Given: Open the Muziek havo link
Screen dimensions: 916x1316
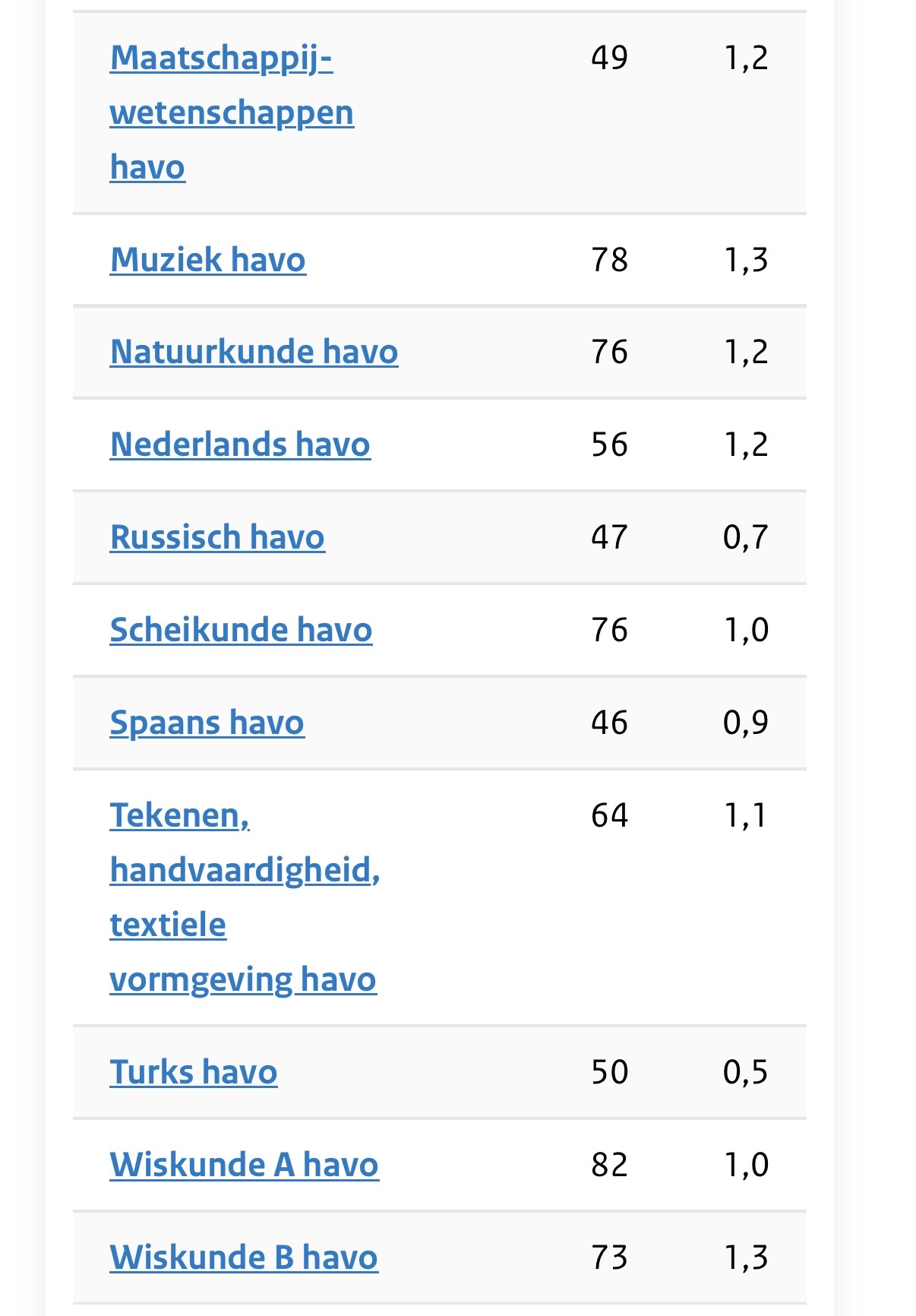Looking at the screenshot, I should click(x=207, y=260).
